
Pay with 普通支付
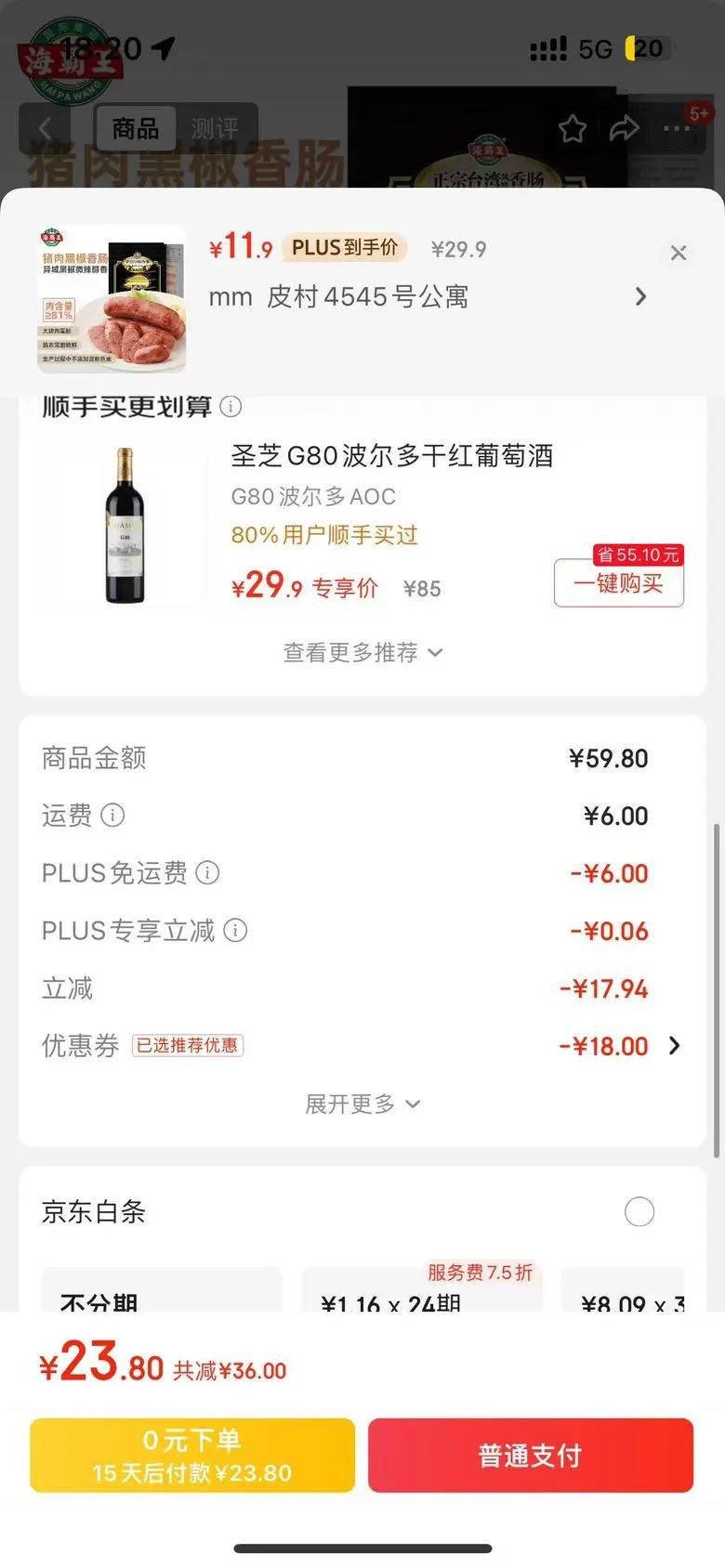(531, 1456)
